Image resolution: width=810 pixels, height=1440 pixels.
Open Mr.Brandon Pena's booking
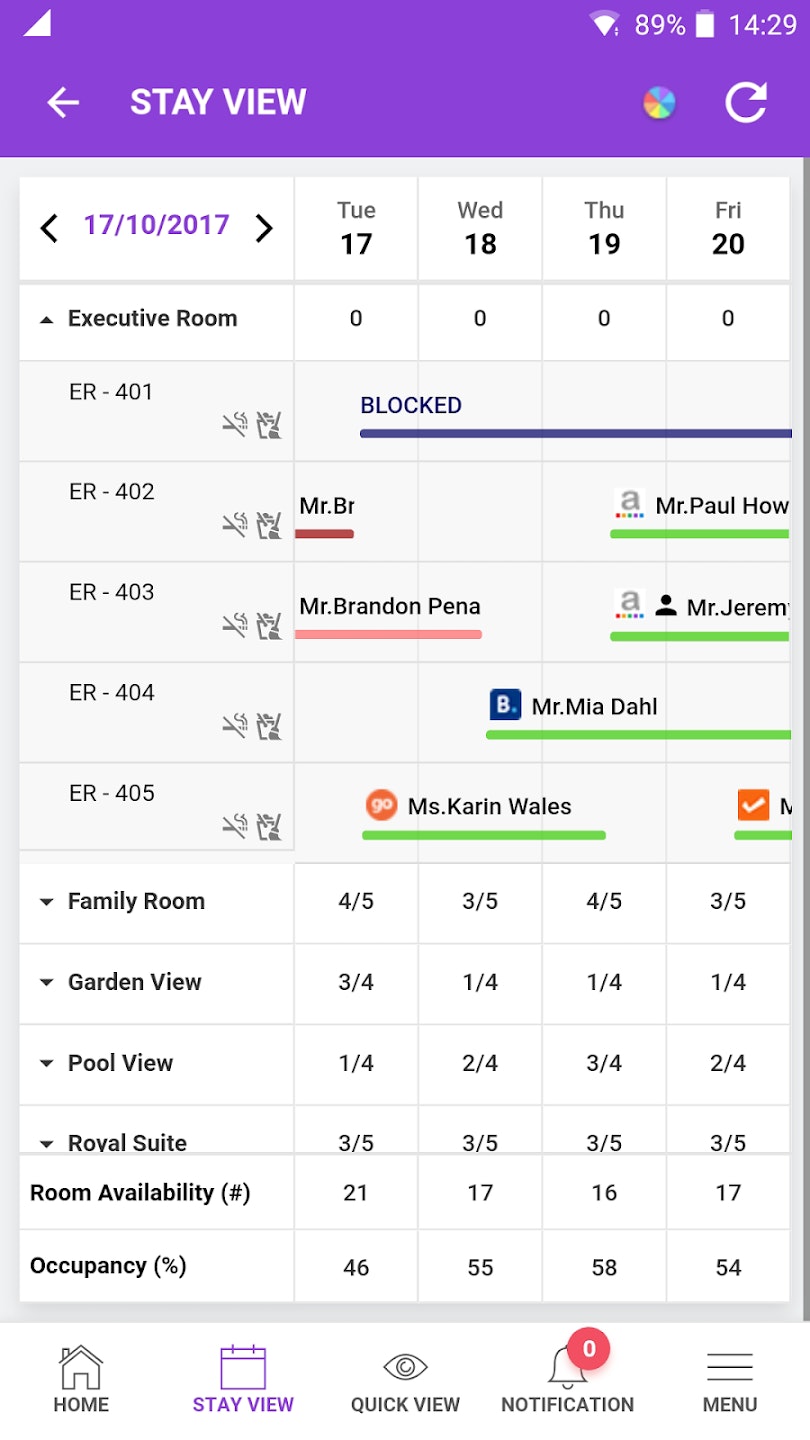(x=390, y=608)
